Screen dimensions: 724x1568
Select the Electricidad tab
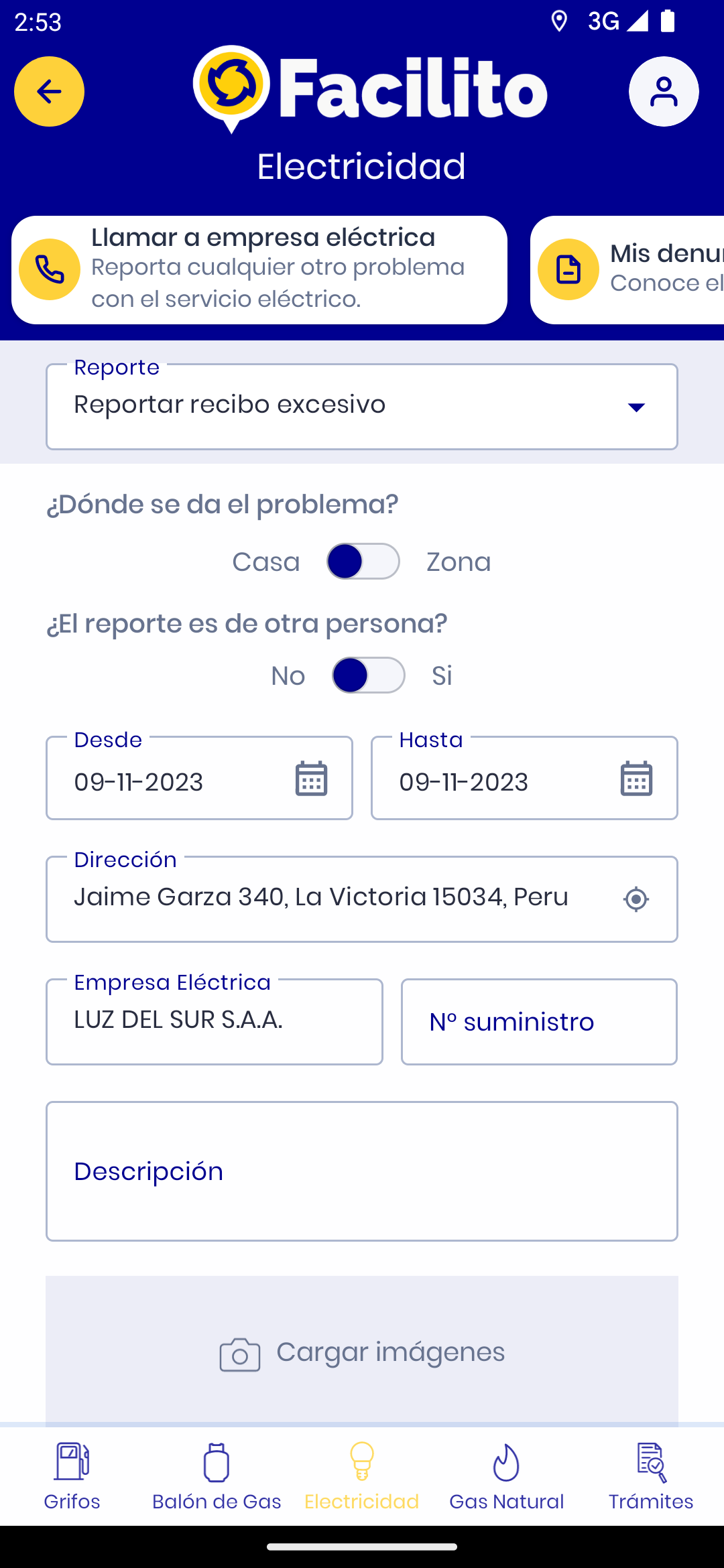click(362, 1477)
